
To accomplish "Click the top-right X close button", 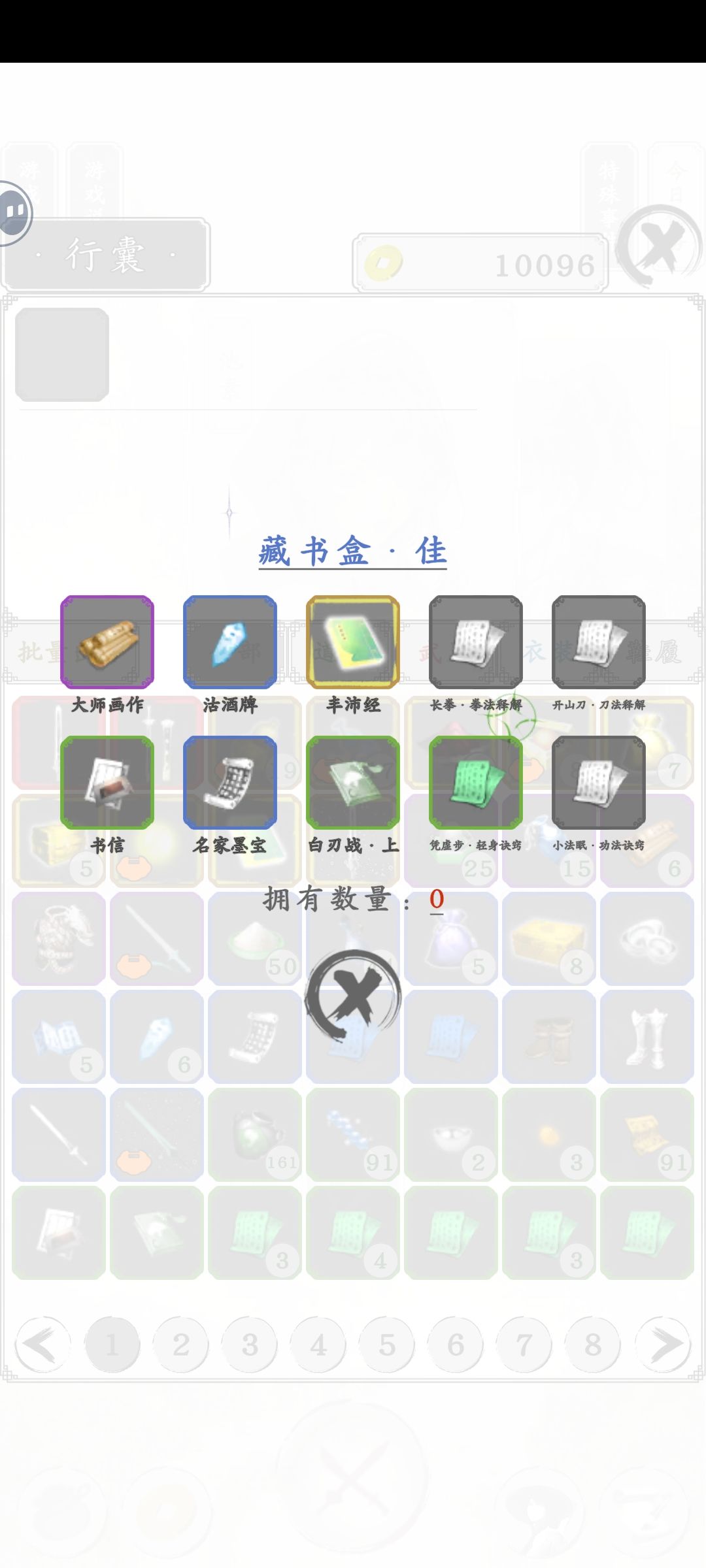I will coord(660,252).
